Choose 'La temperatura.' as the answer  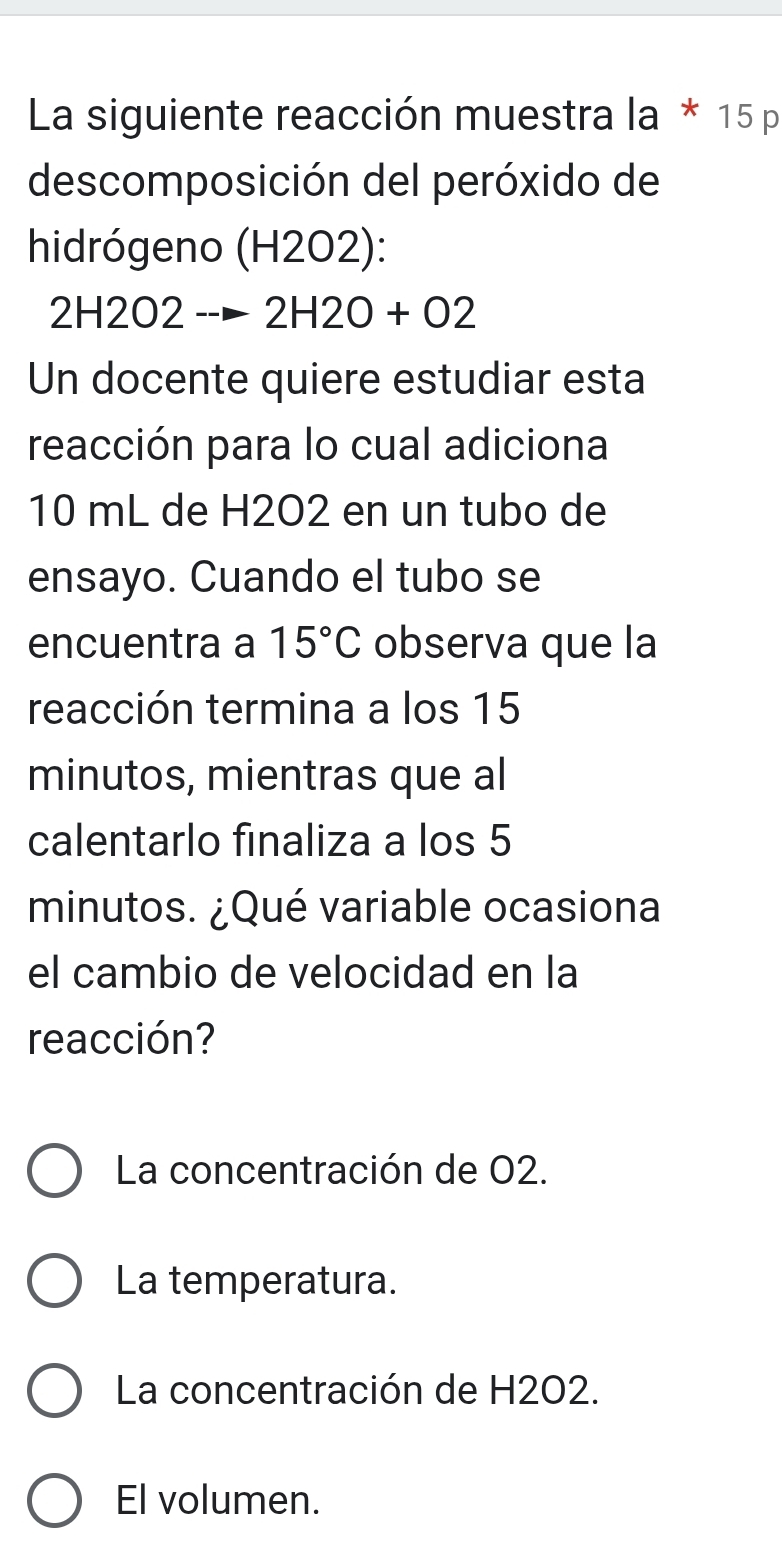(55, 1279)
